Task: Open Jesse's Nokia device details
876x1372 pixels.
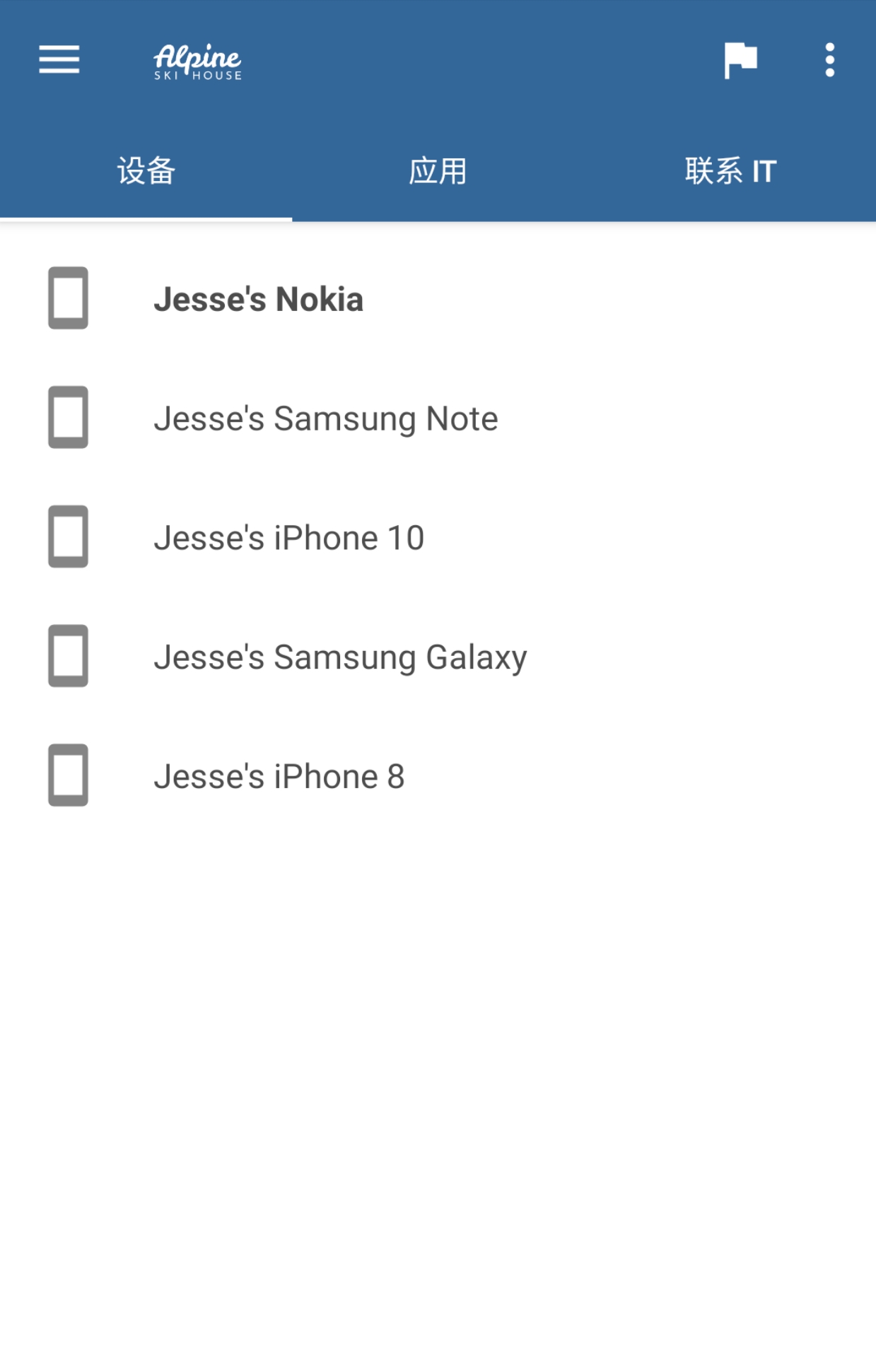Action: click(x=259, y=299)
